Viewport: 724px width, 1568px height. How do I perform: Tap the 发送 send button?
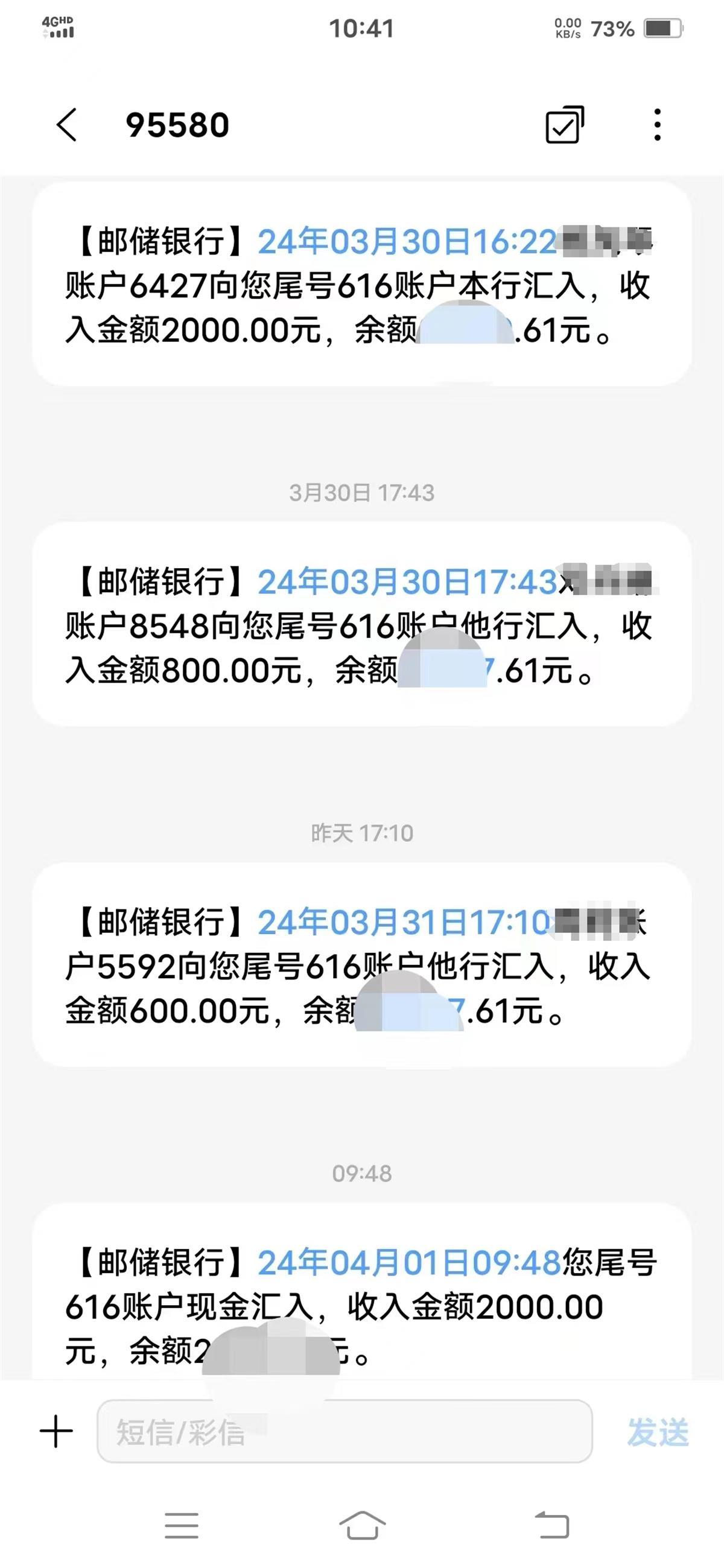(658, 1432)
